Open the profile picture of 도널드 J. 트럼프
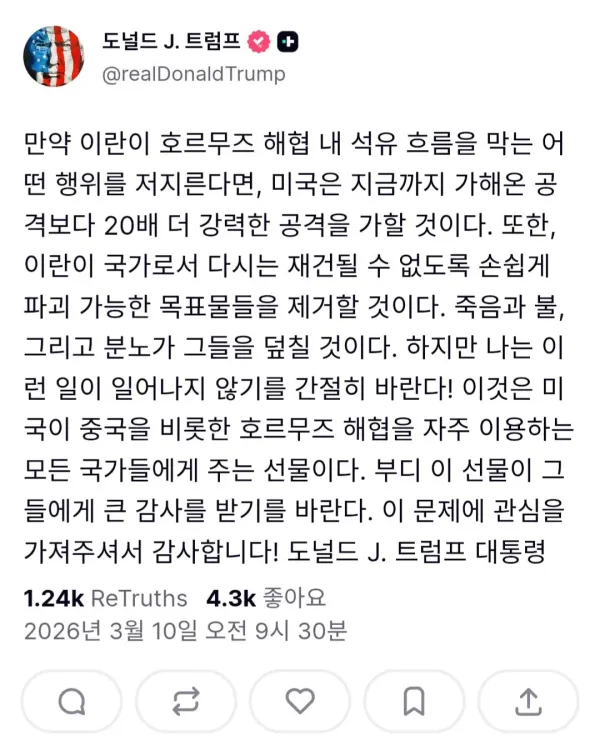Screen dimensions: 600x750 pyautogui.click(x=53, y=56)
